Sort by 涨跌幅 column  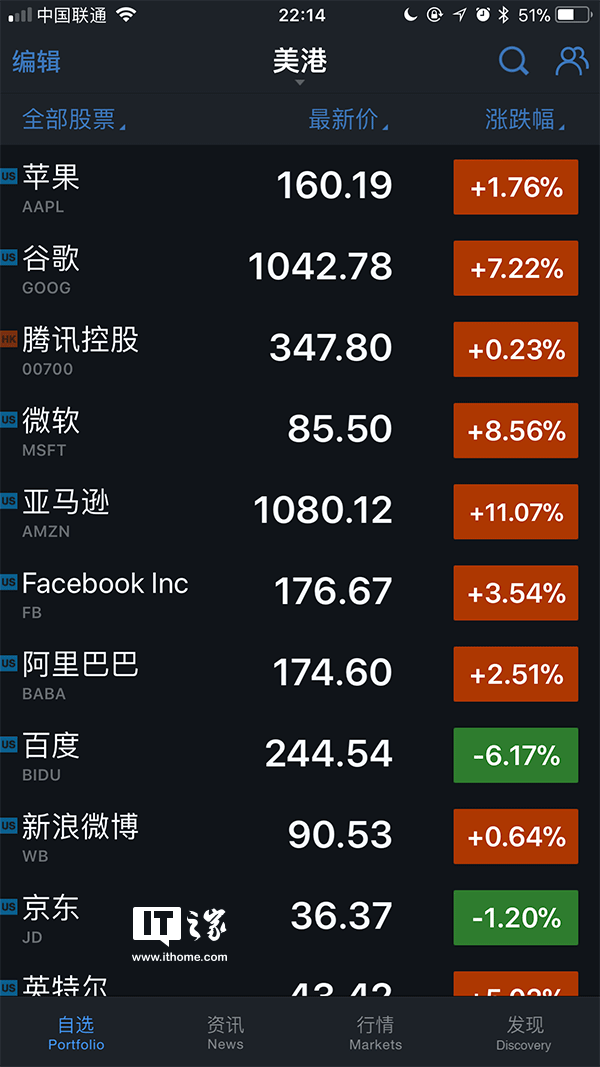524,119
